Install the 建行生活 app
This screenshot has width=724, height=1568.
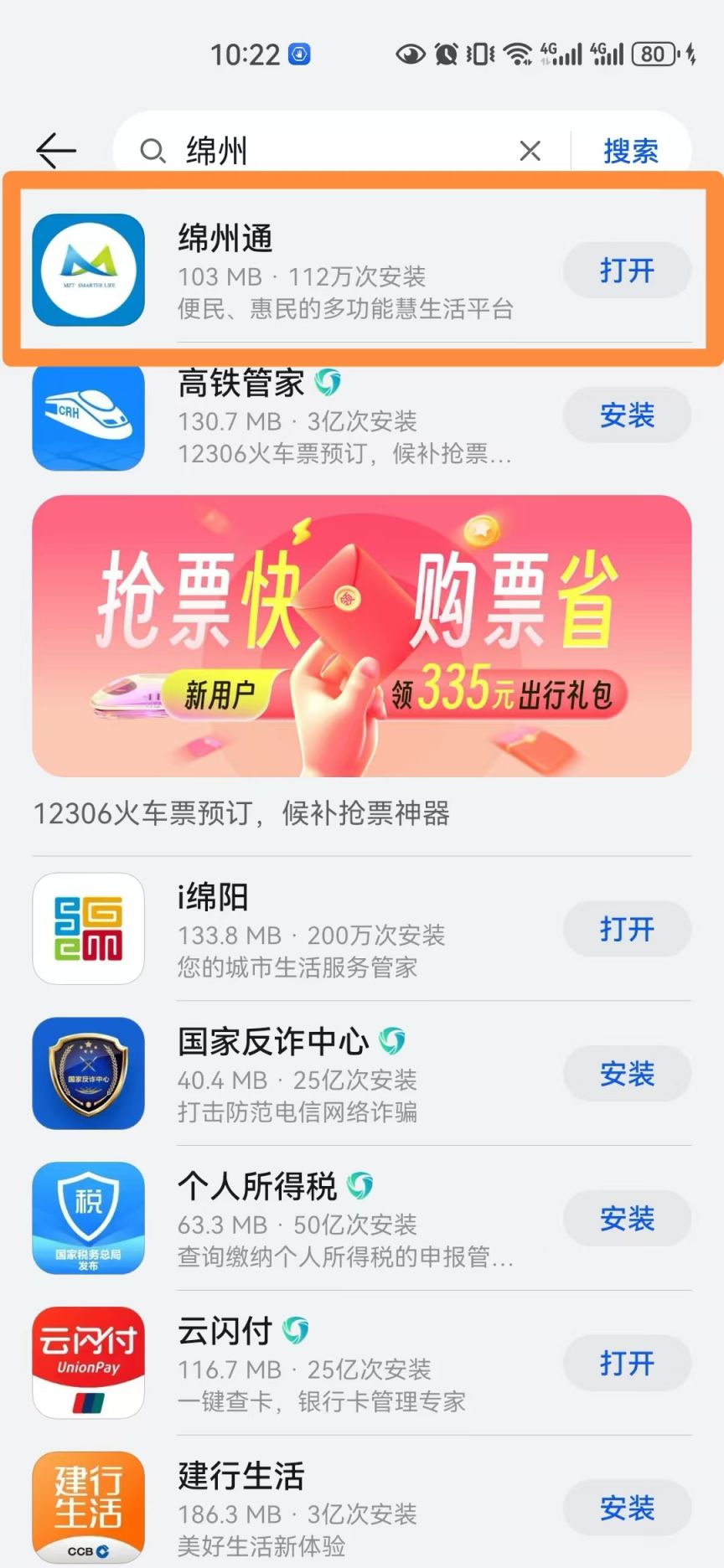tap(627, 1508)
